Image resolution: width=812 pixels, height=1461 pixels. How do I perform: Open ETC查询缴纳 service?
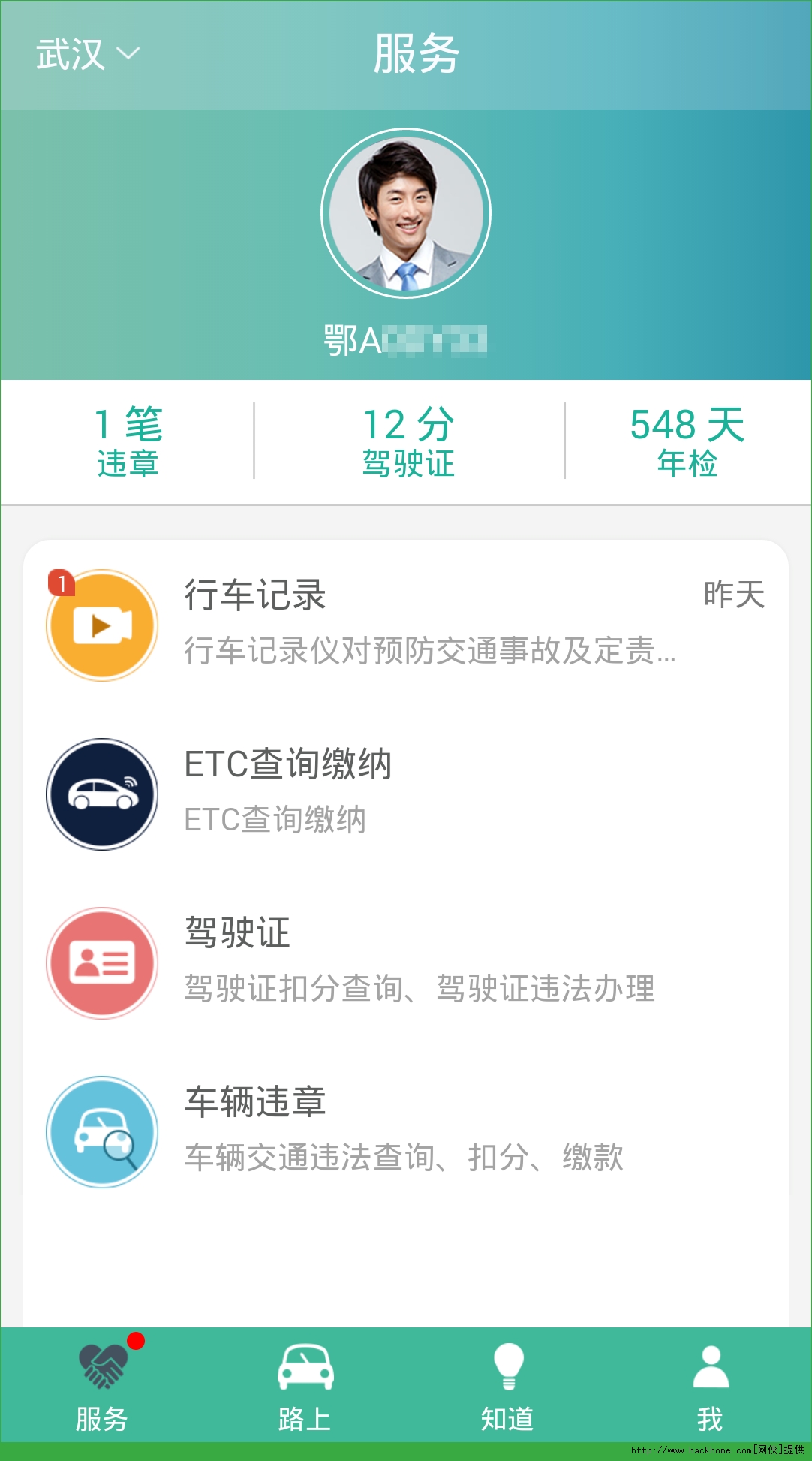click(405, 794)
